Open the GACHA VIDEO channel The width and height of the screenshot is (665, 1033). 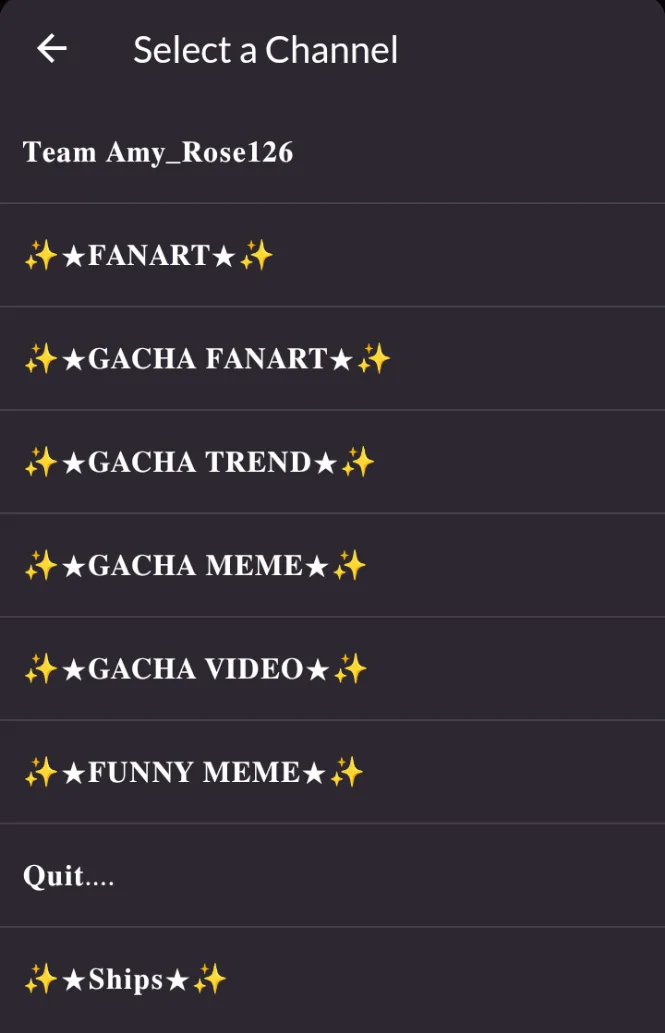tap(332, 669)
